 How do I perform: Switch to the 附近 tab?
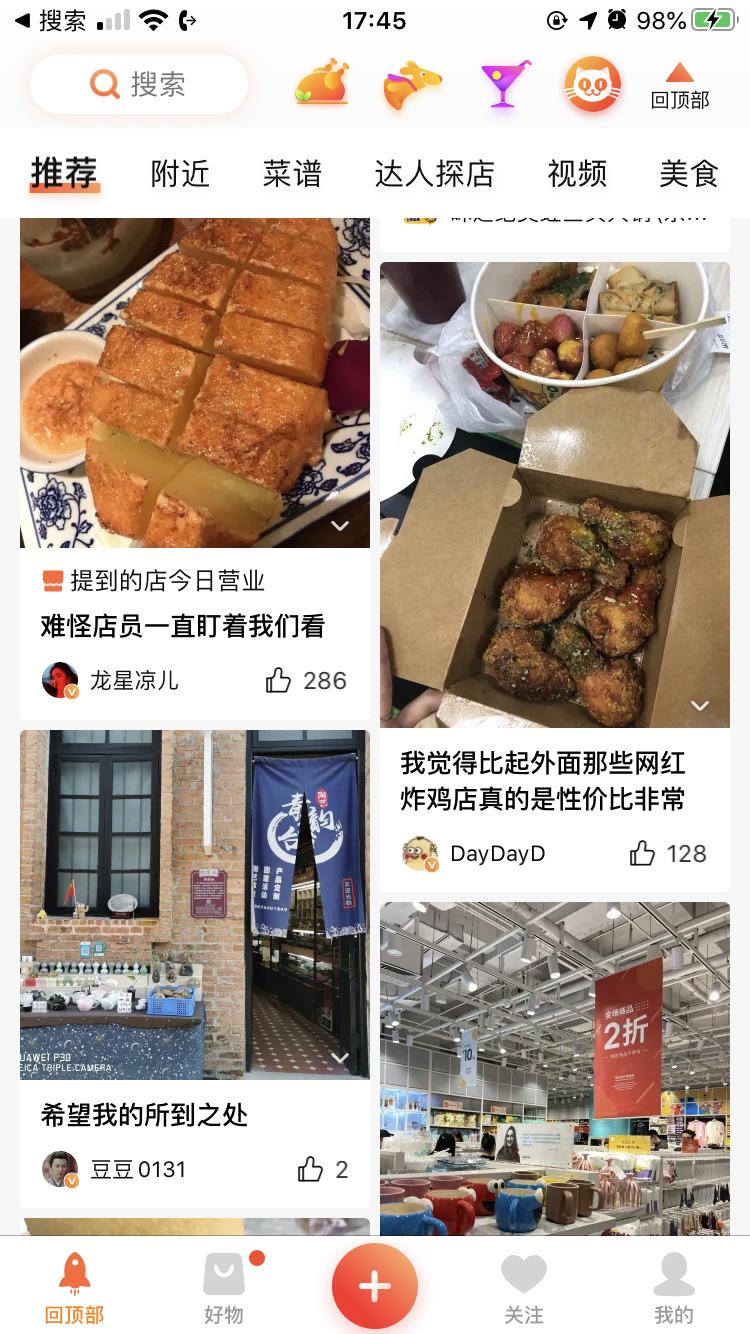pos(180,172)
